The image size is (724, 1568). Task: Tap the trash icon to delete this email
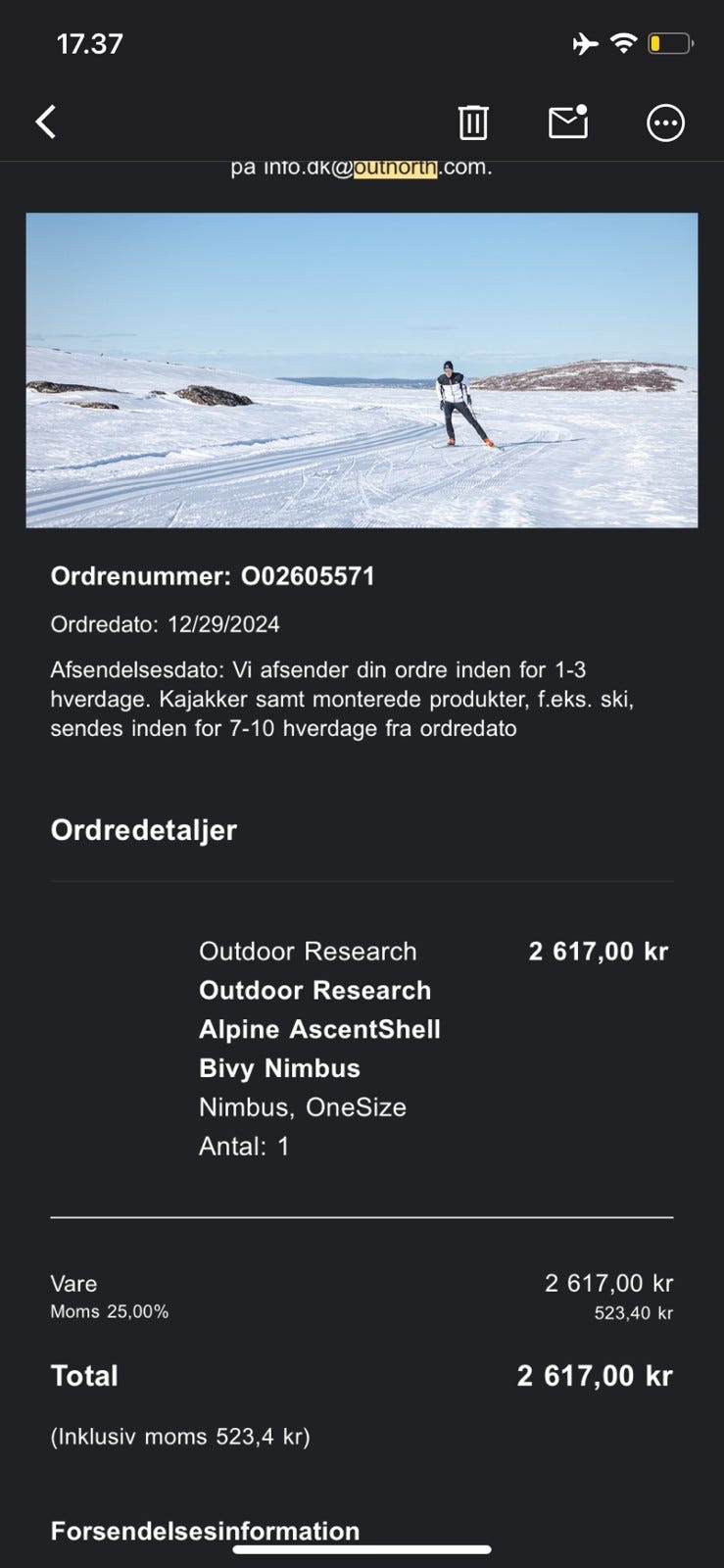coord(473,122)
